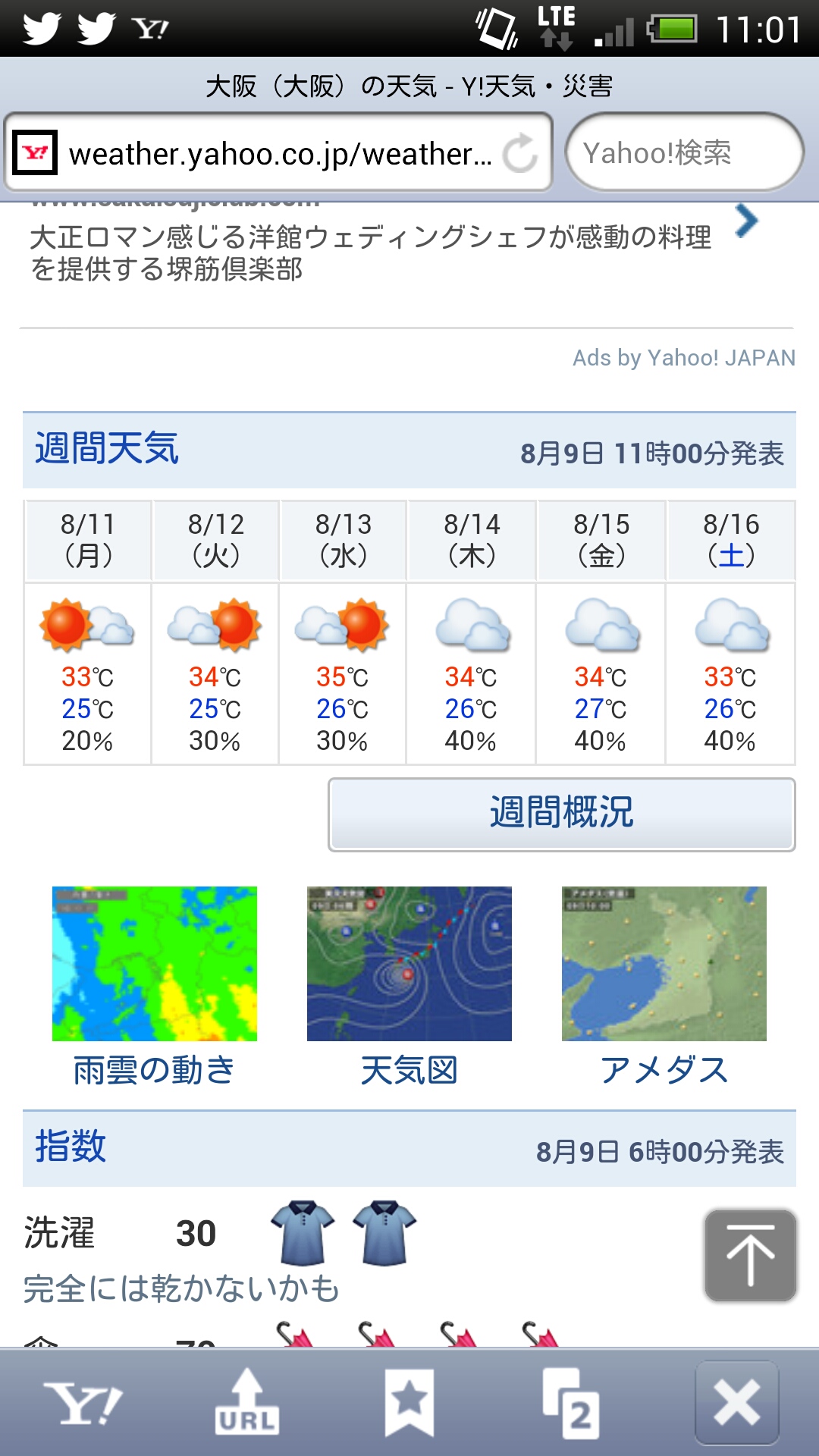Image resolution: width=819 pixels, height=1456 pixels.
Task: Show the open tabs switcher
Action: [573, 1404]
